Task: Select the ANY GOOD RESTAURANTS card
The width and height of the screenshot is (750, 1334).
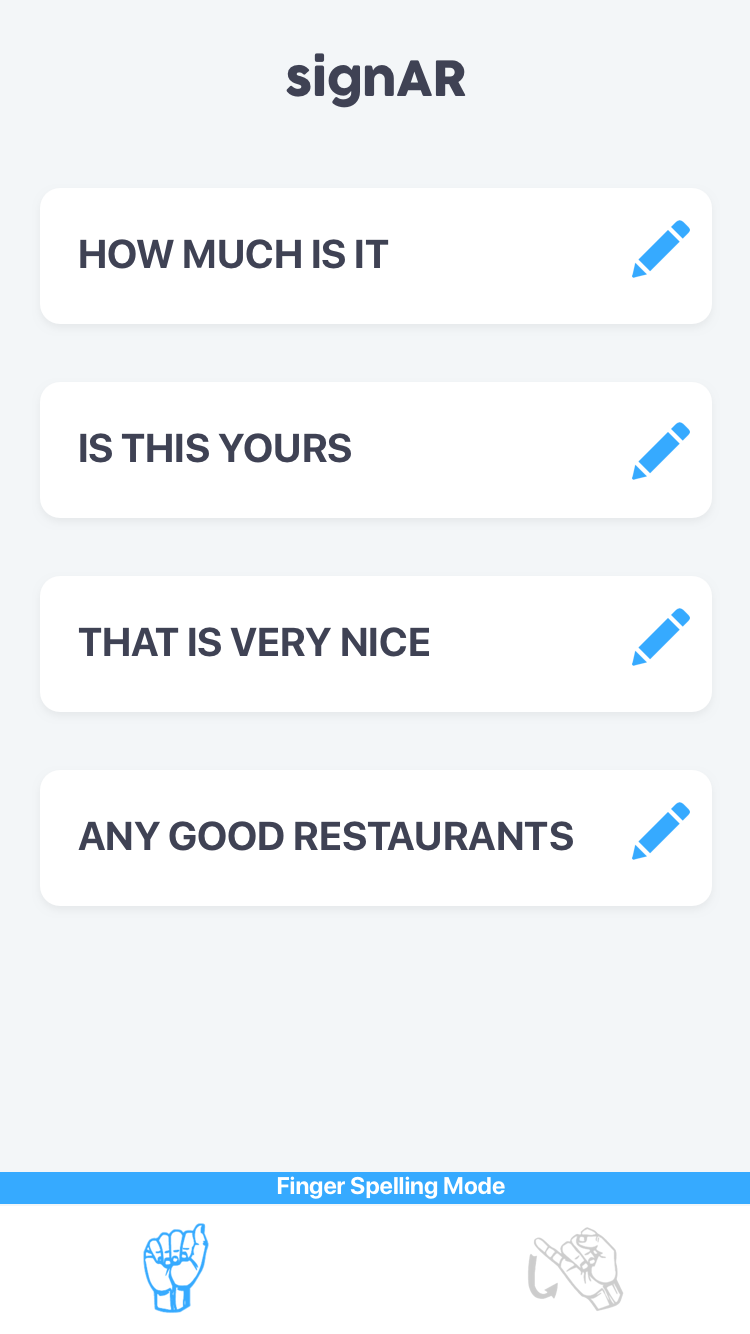Action: (376, 838)
